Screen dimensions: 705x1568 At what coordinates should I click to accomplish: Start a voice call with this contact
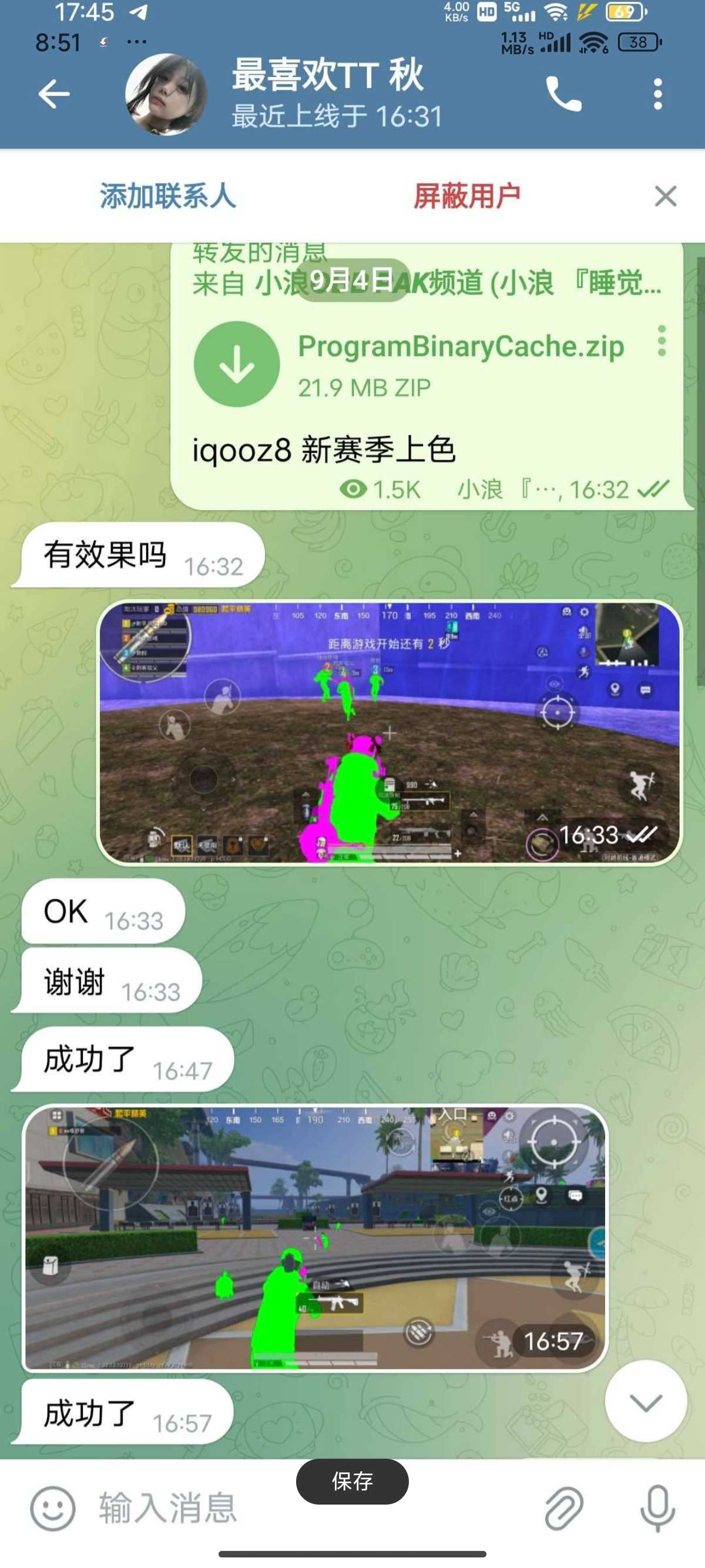click(564, 95)
